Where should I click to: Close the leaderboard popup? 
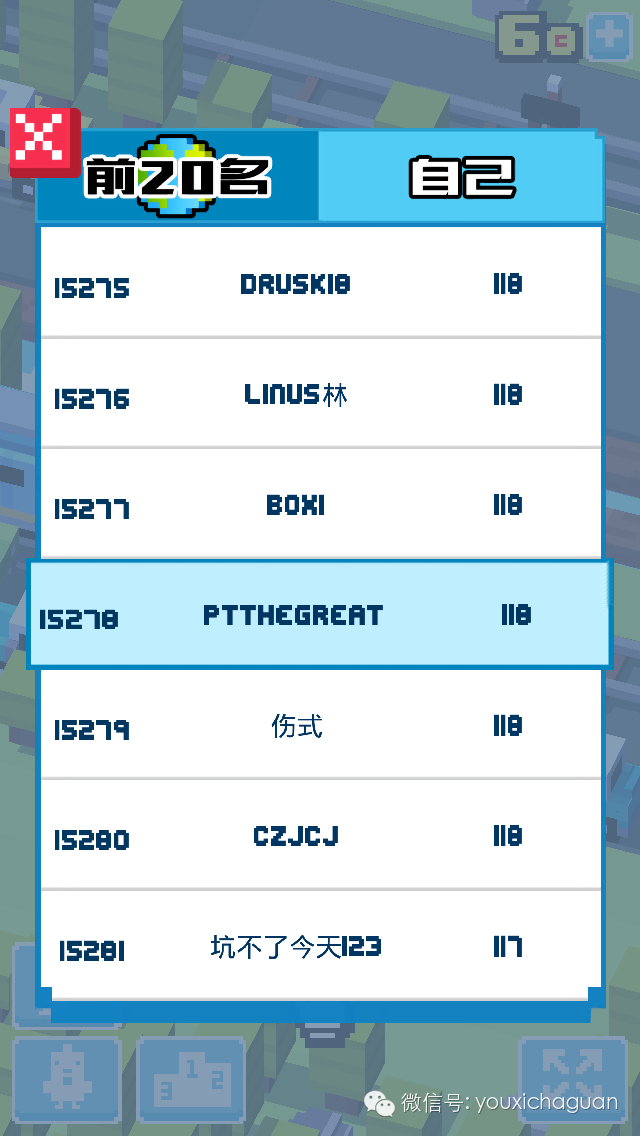tap(42, 142)
